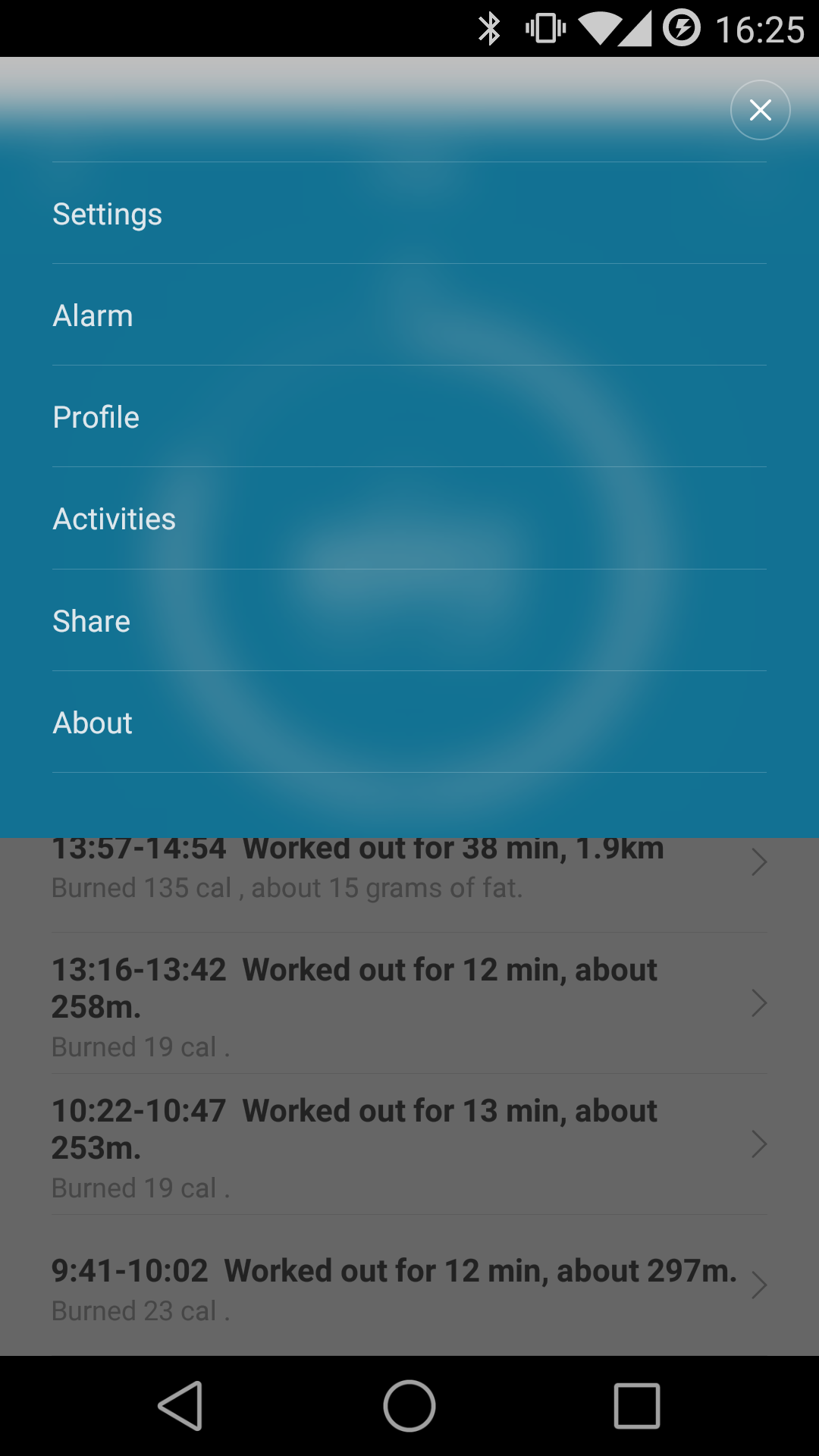Tap the system back button

click(x=181, y=1406)
